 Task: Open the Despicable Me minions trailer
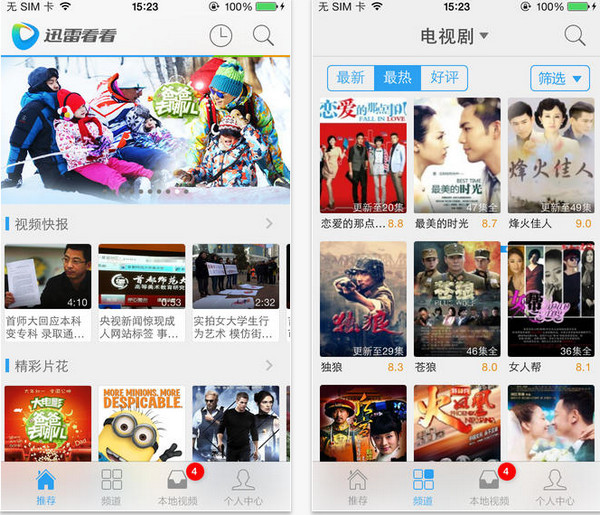coord(141,422)
